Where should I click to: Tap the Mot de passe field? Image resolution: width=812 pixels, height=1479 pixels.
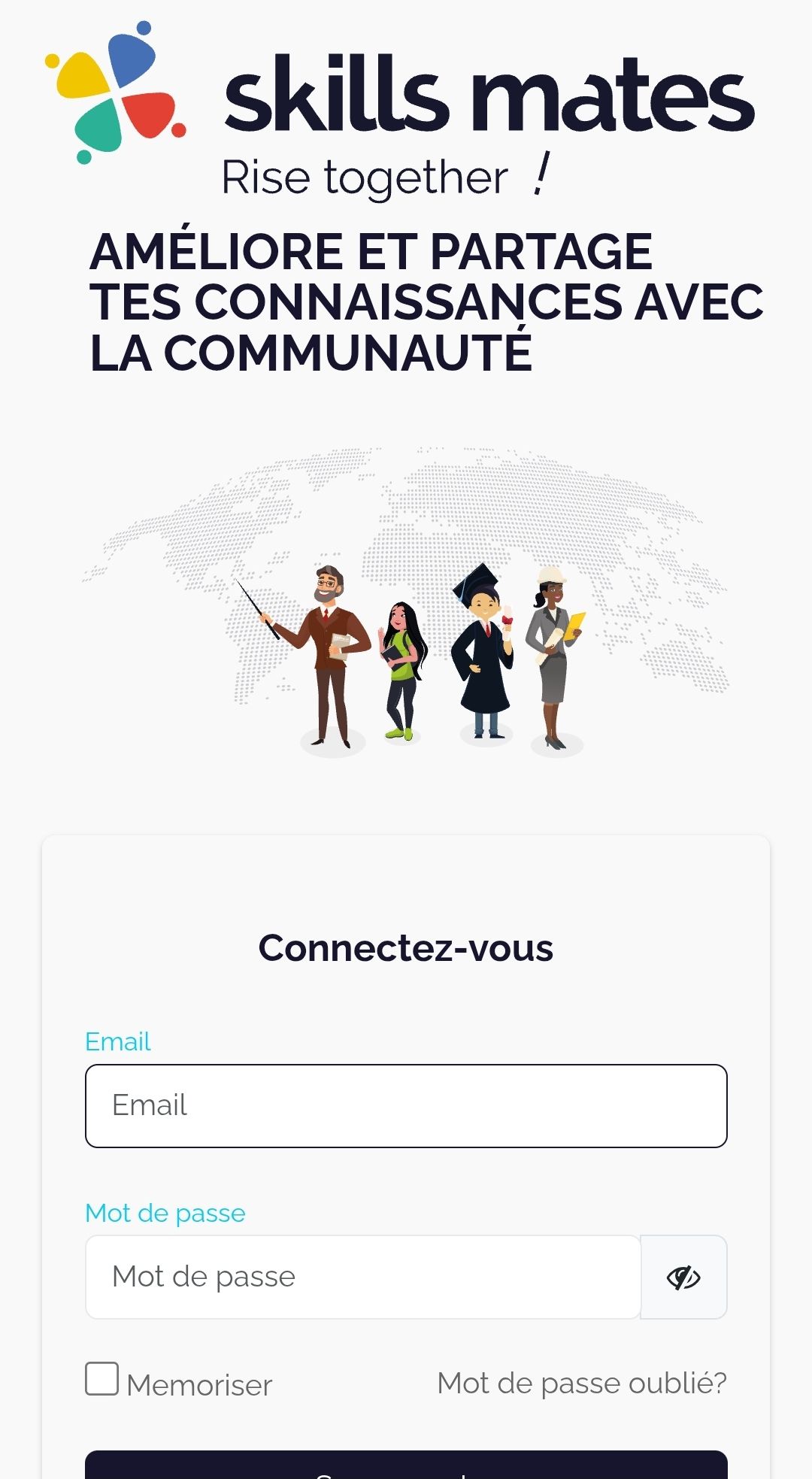point(363,1277)
